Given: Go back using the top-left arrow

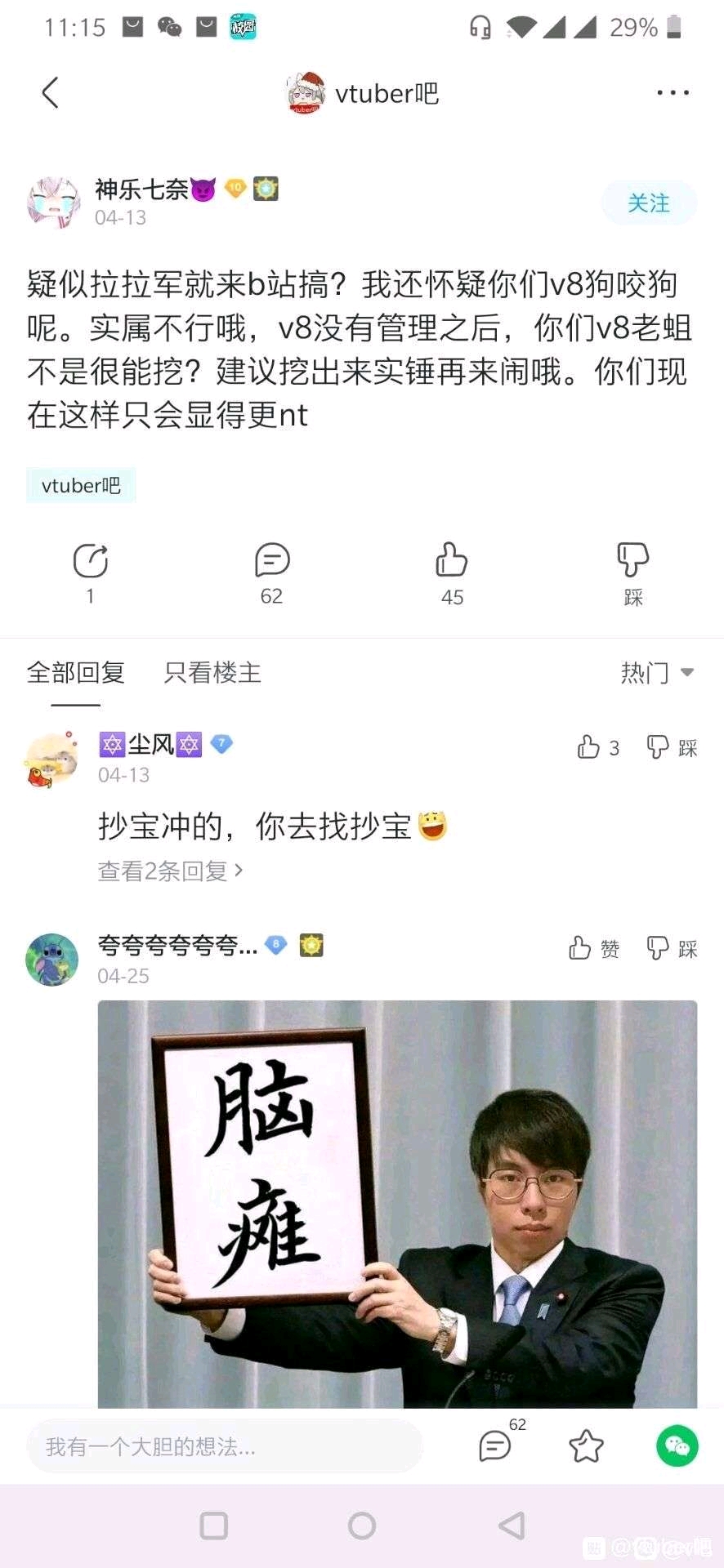Looking at the screenshot, I should [x=51, y=93].
